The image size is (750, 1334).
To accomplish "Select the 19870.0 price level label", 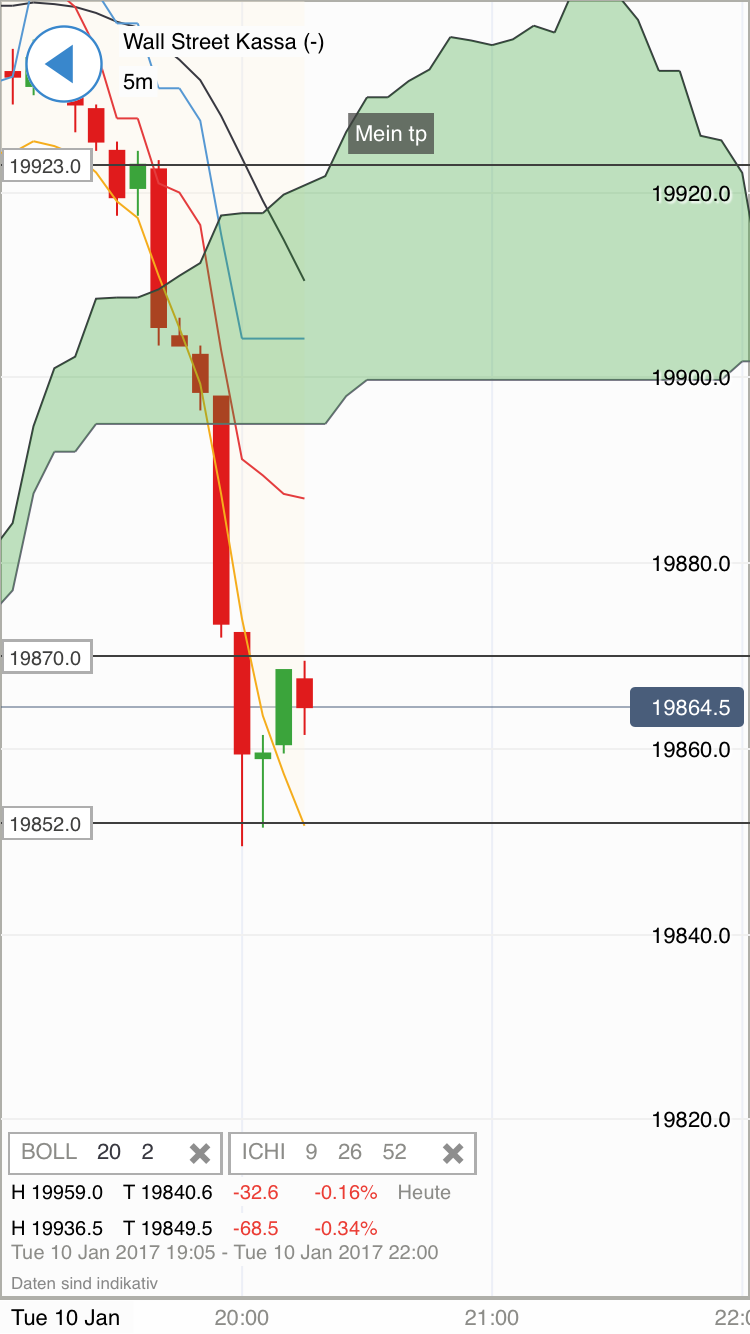I will [45, 657].
